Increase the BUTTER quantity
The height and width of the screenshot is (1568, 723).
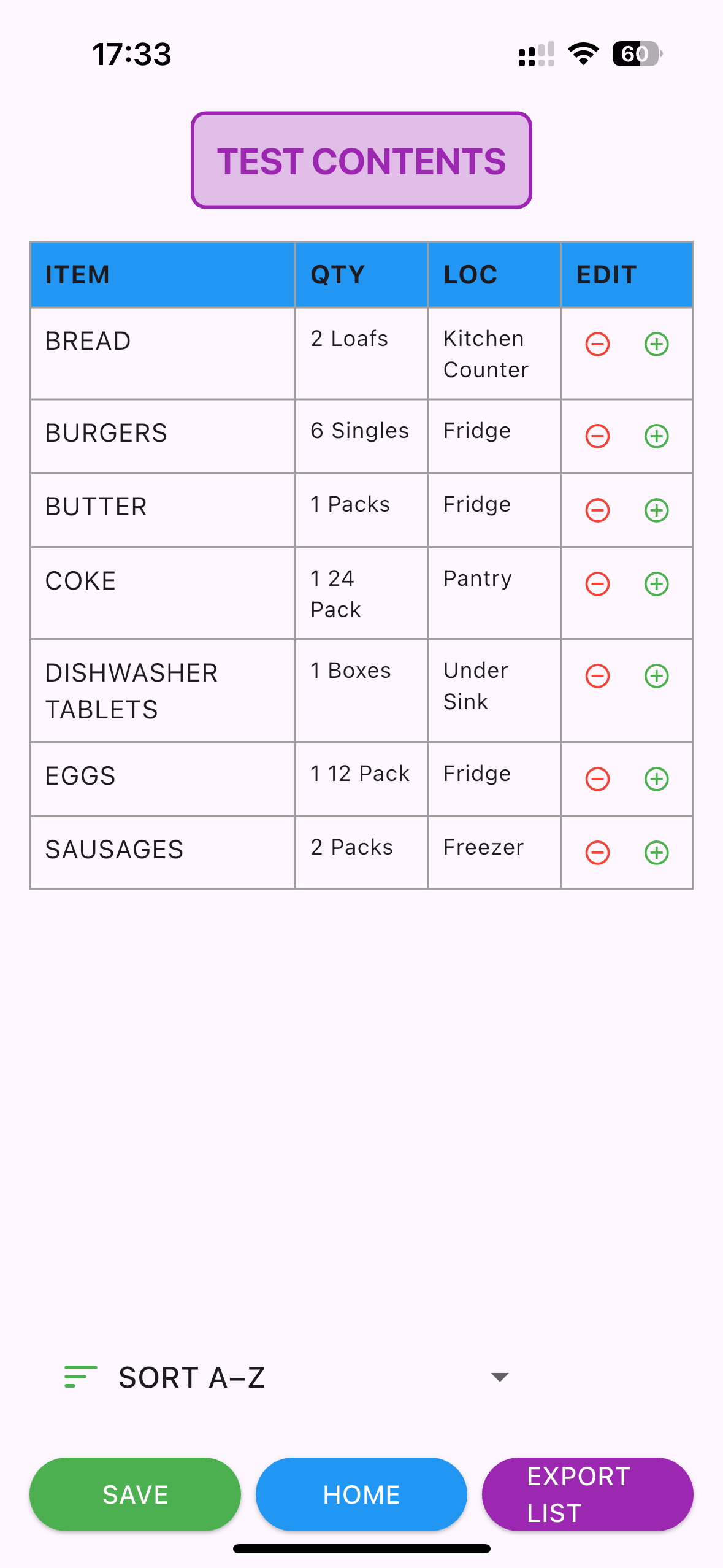656,510
